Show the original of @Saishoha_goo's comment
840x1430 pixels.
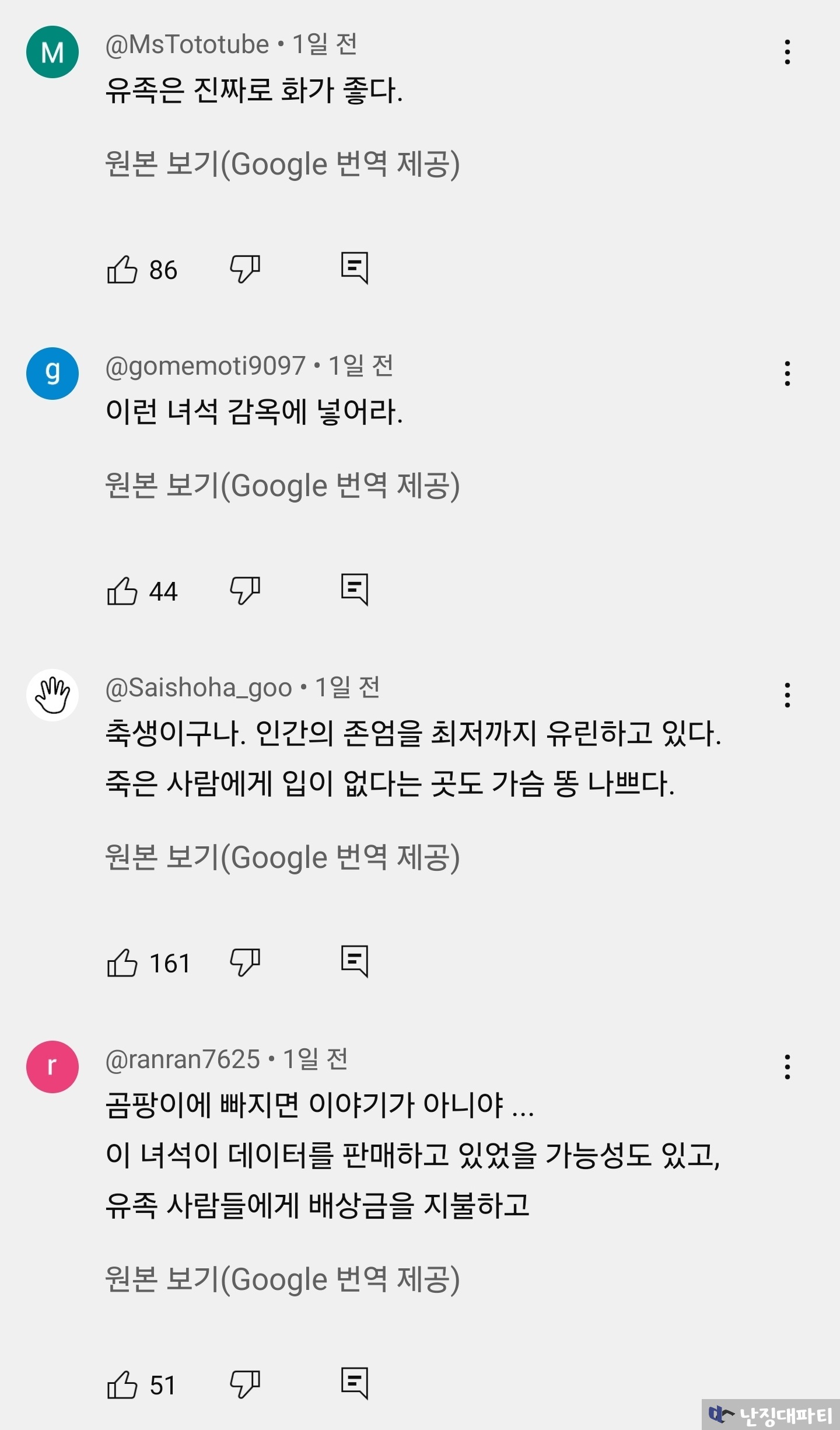282,857
